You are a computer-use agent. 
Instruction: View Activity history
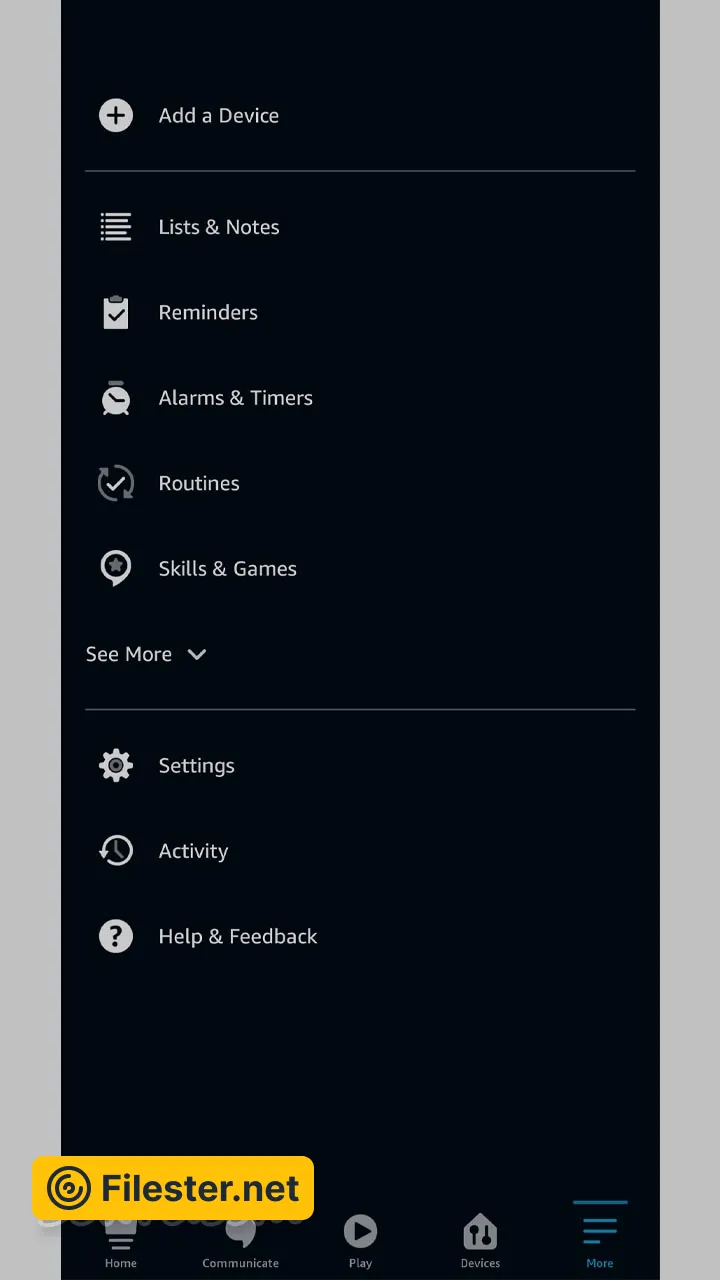tap(193, 851)
